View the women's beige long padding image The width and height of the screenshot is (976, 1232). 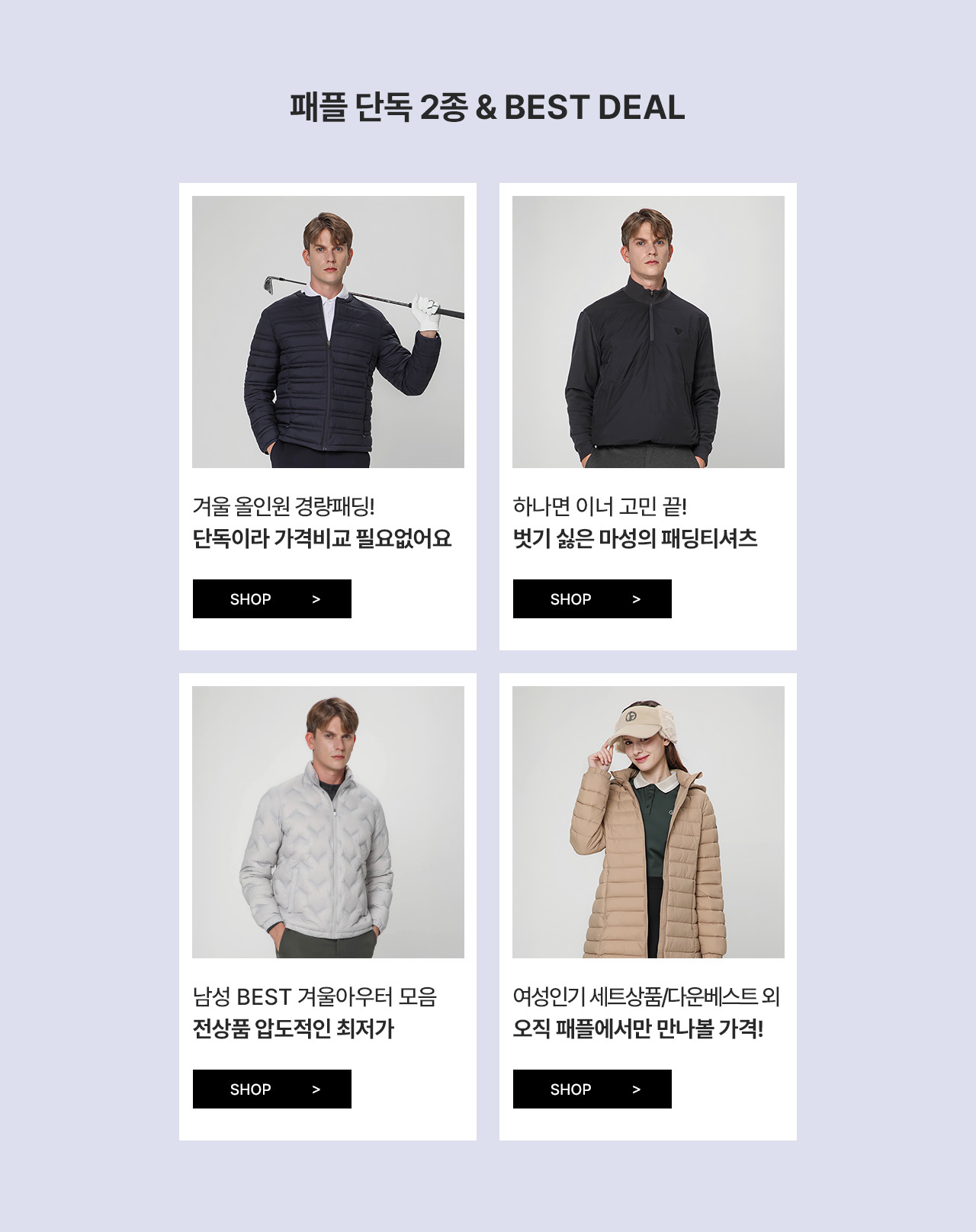tap(648, 822)
